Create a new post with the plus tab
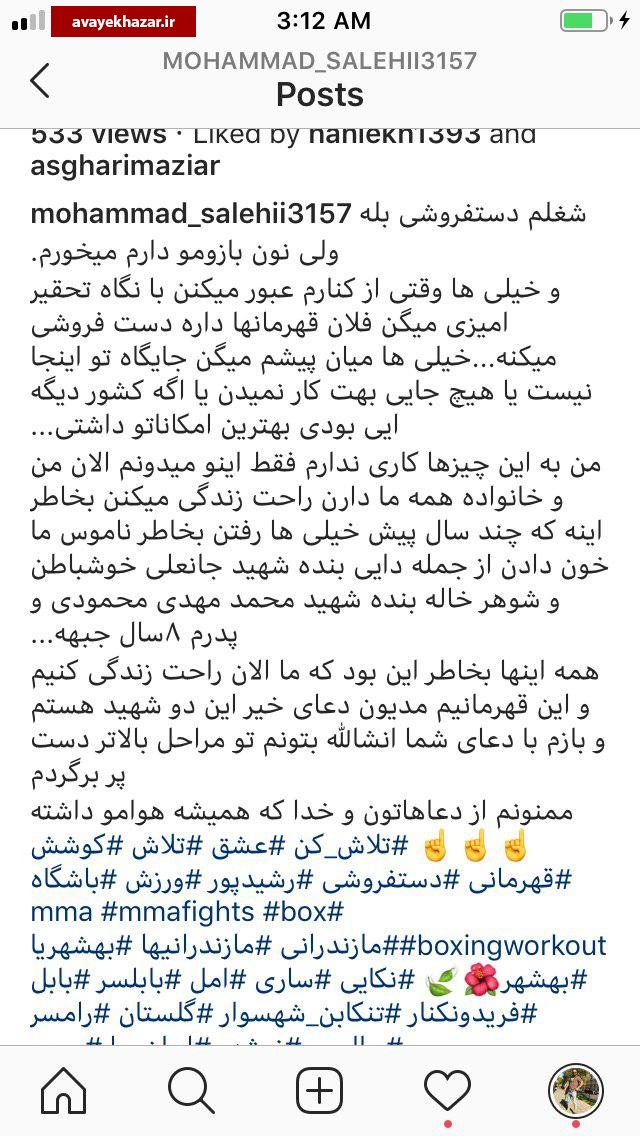 point(320,1090)
